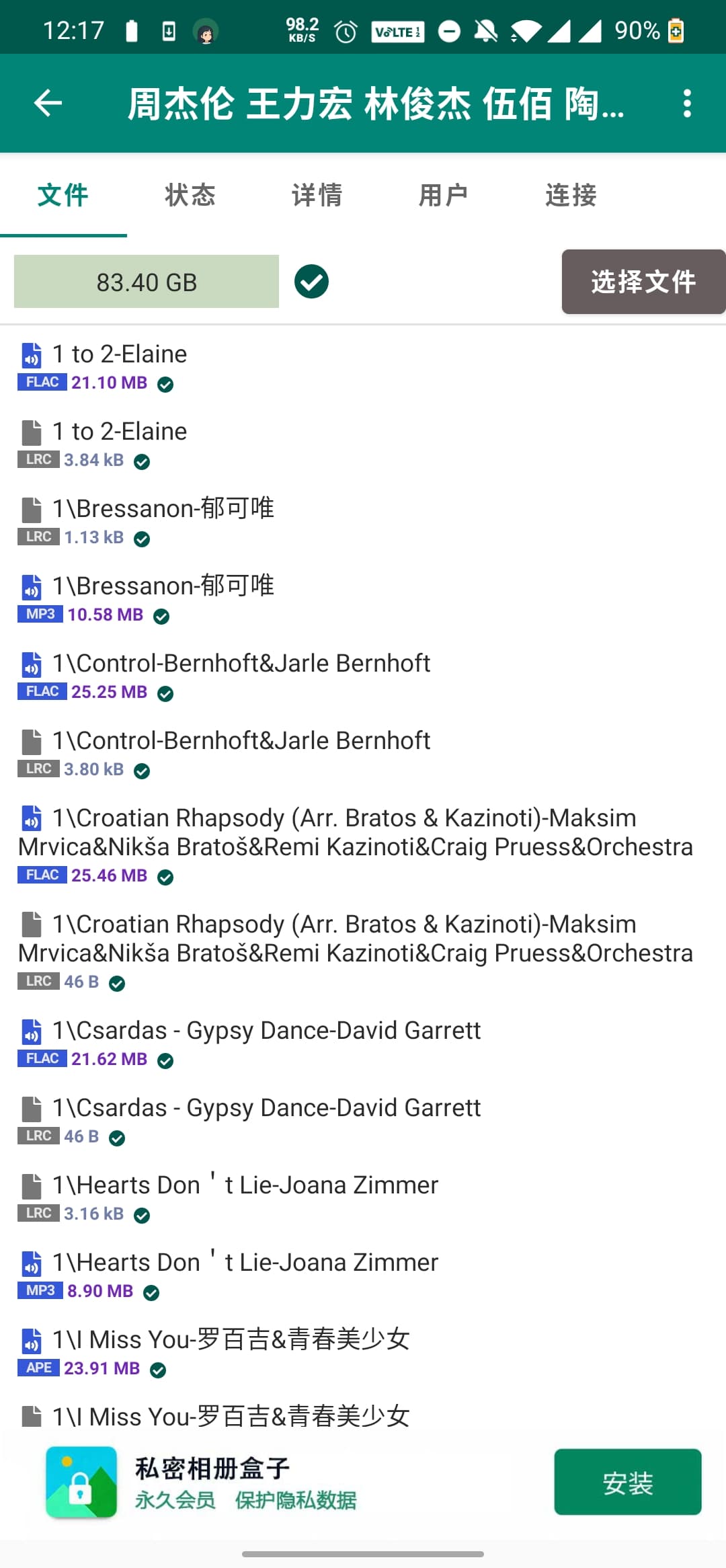The width and height of the screenshot is (726, 1568).
Task: Open Bressanon-郁可唯 MP3 file
Action: coord(163,597)
